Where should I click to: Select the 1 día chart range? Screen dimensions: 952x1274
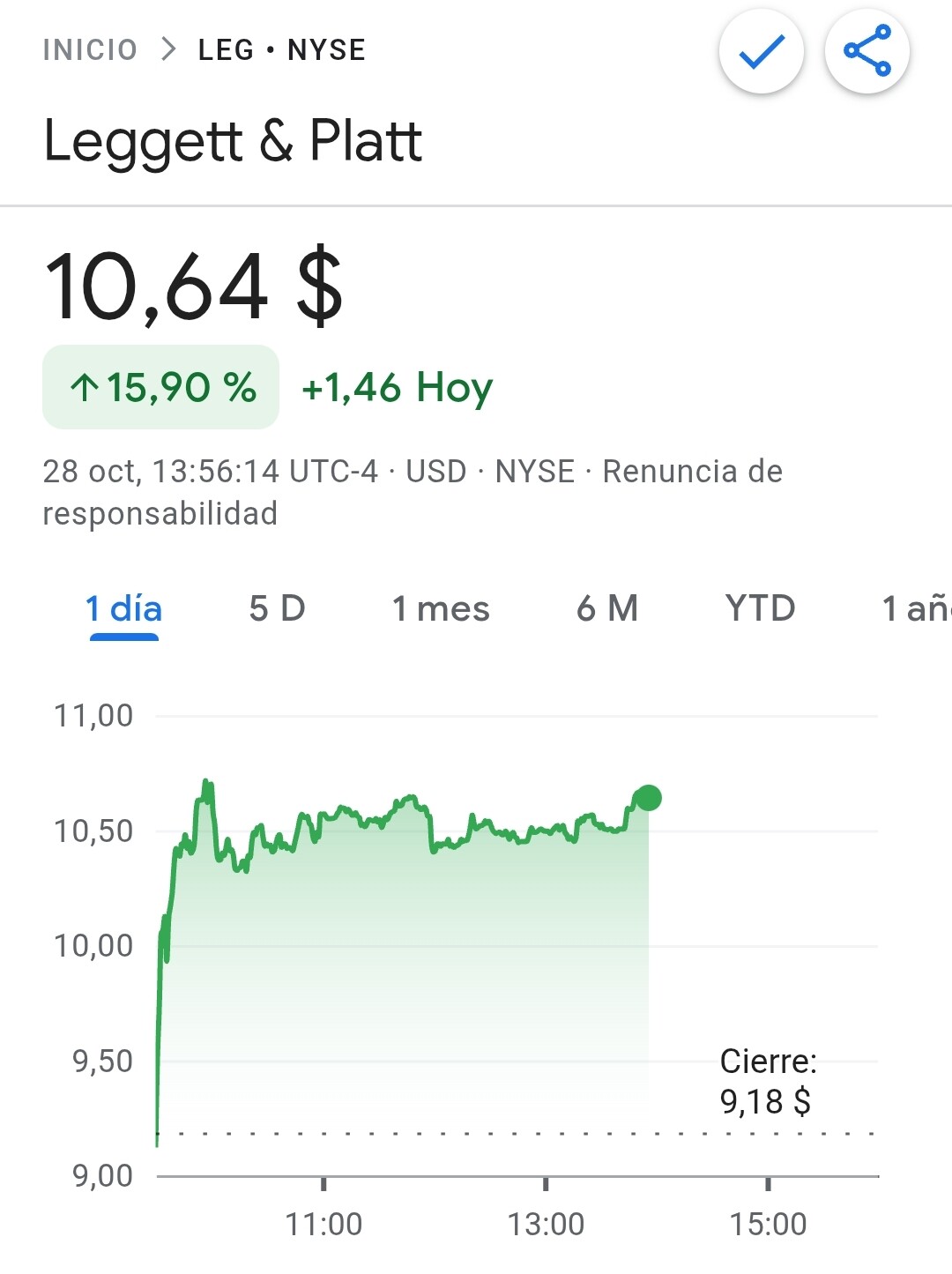click(x=123, y=608)
